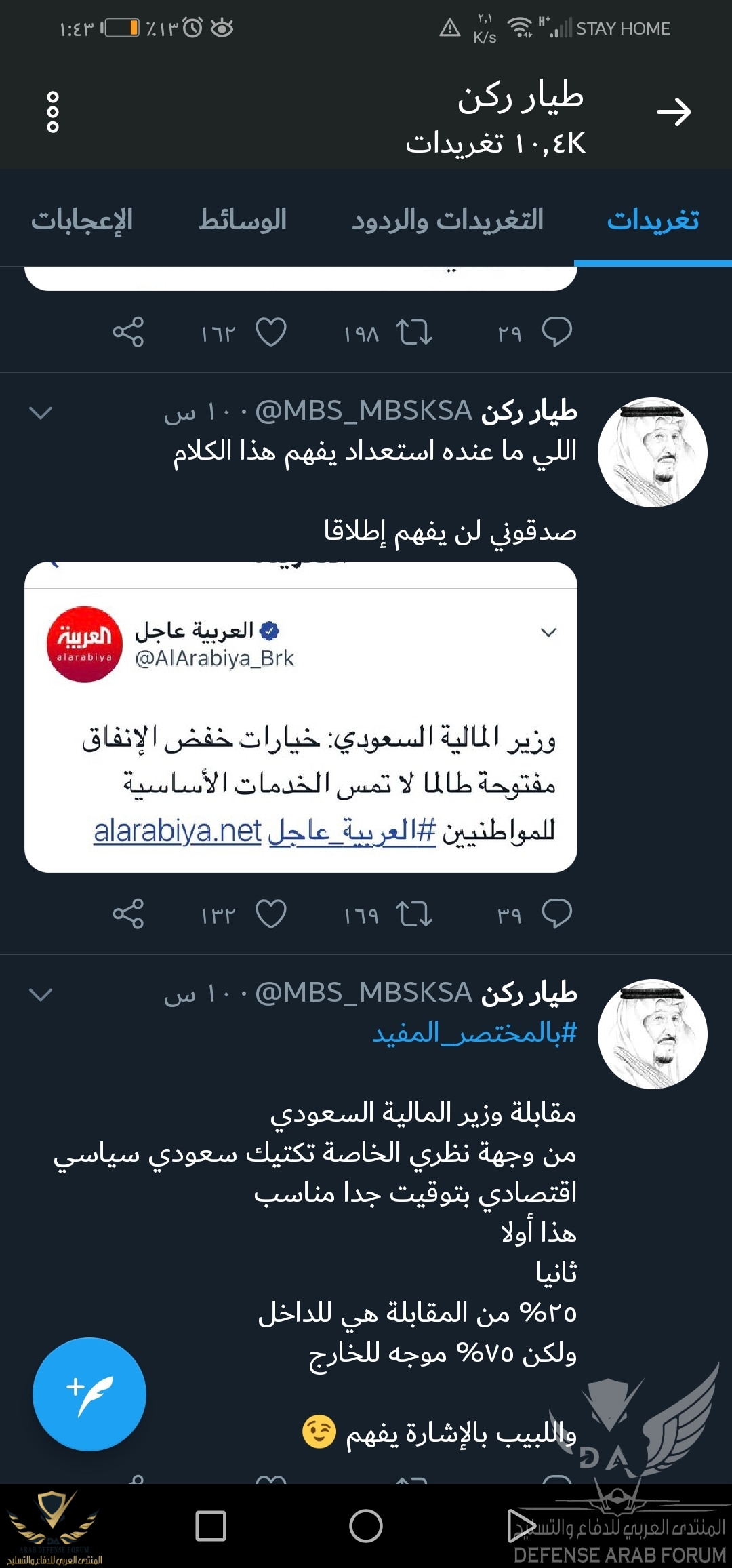Tap the system home button
The image size is (732, 1568).
point(366,1527)
